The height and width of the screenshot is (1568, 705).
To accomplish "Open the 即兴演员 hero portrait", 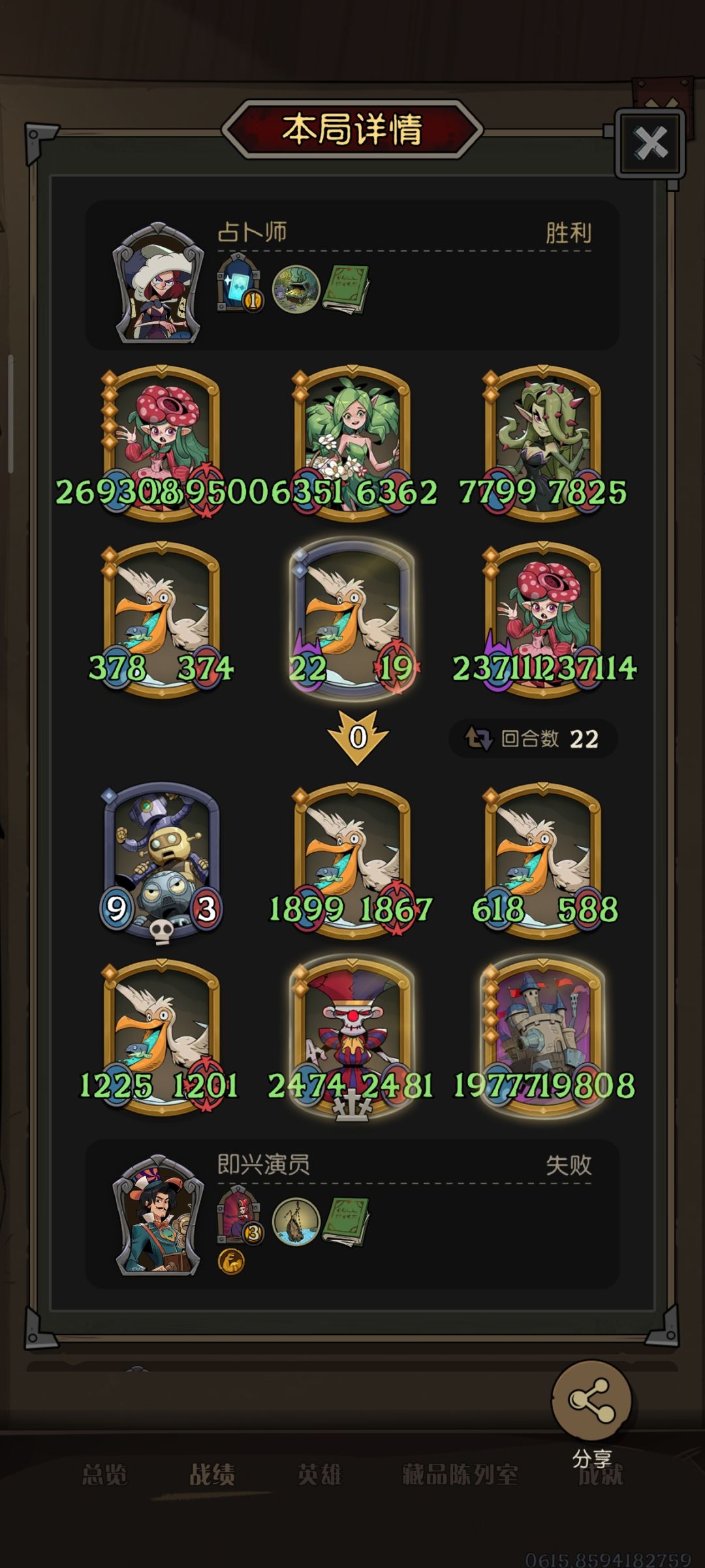I will 157,1215.
